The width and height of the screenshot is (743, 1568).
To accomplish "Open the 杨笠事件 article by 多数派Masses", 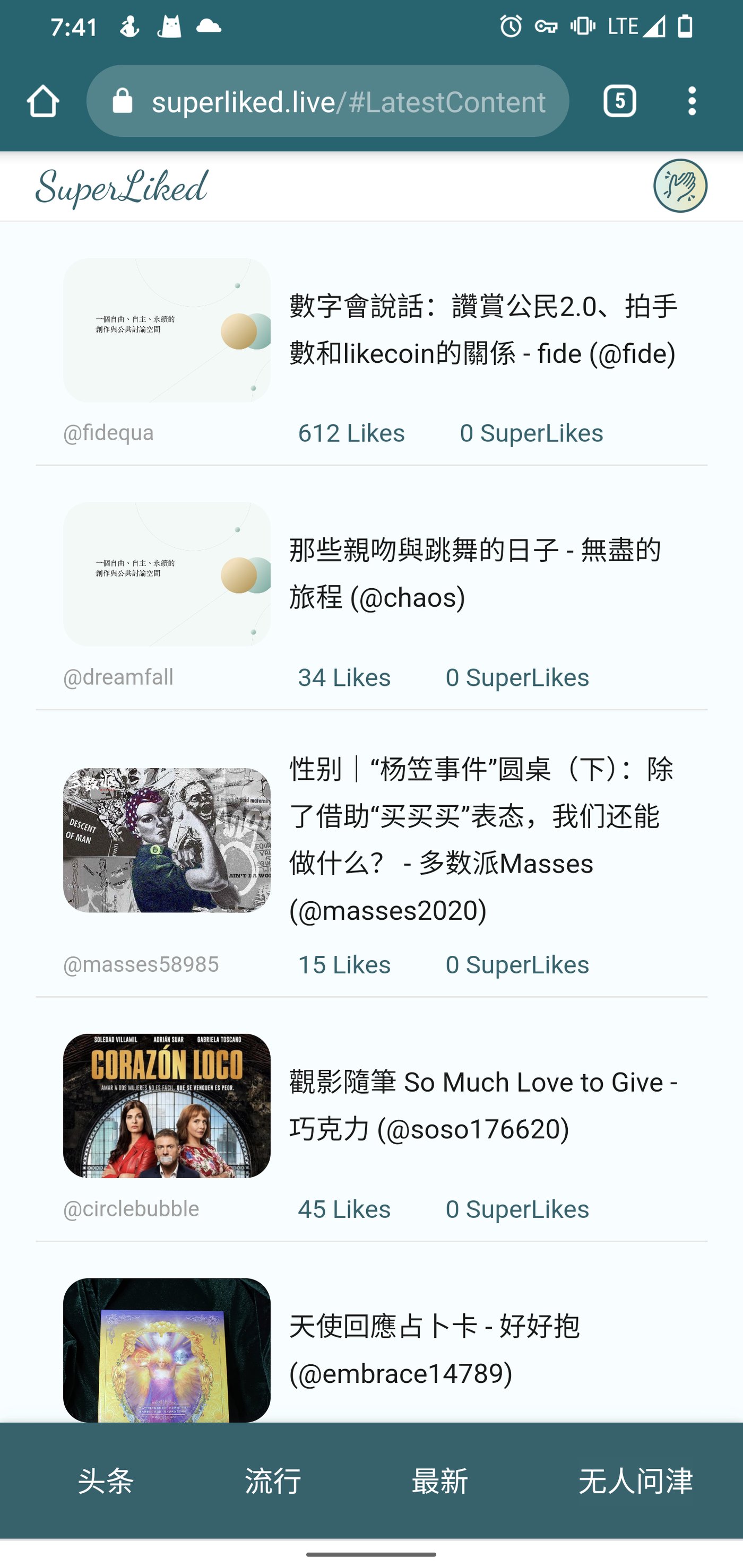I will 481,839.
